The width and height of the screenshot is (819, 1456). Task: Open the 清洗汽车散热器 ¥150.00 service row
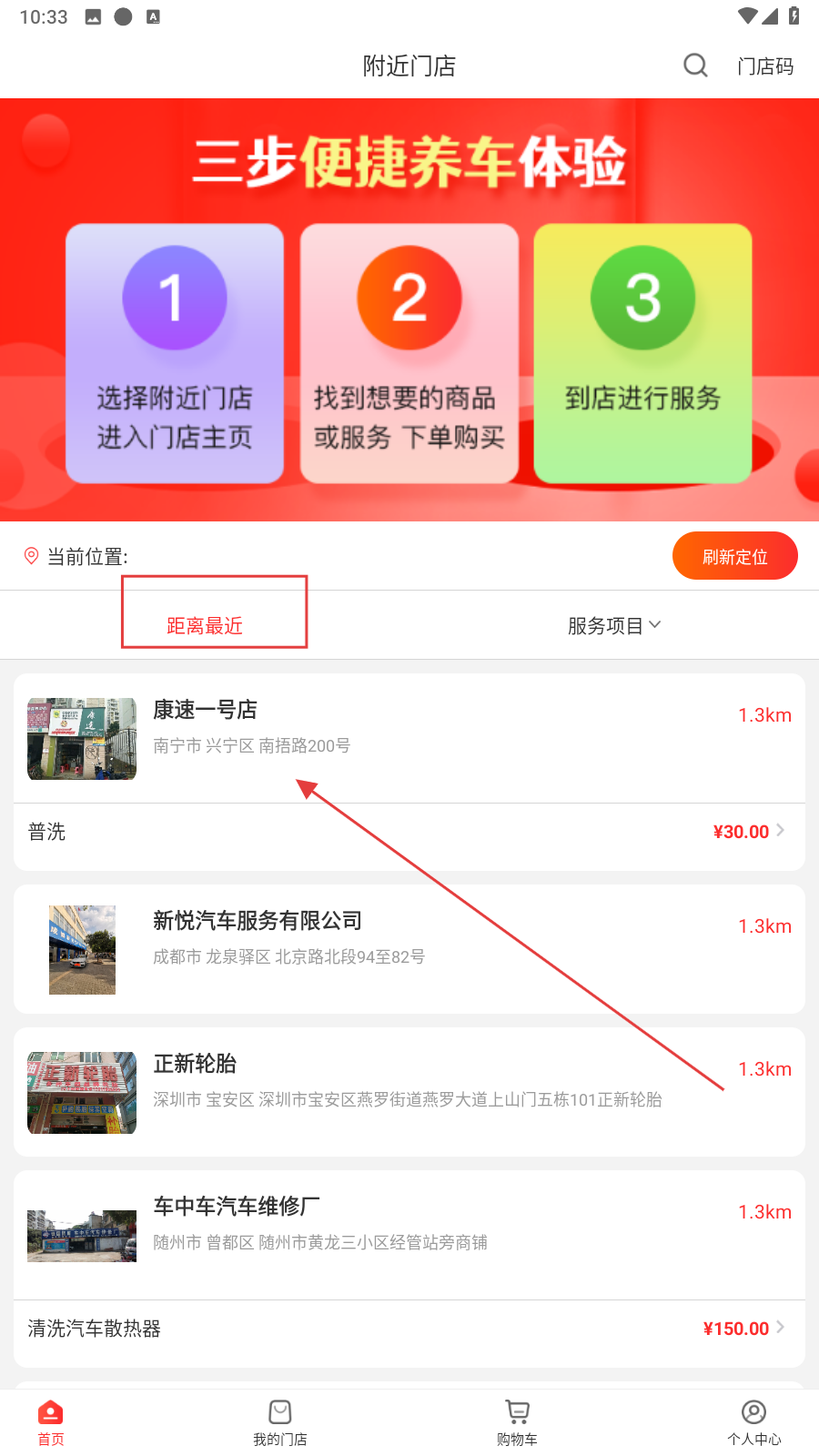[x=409, y=1329]
